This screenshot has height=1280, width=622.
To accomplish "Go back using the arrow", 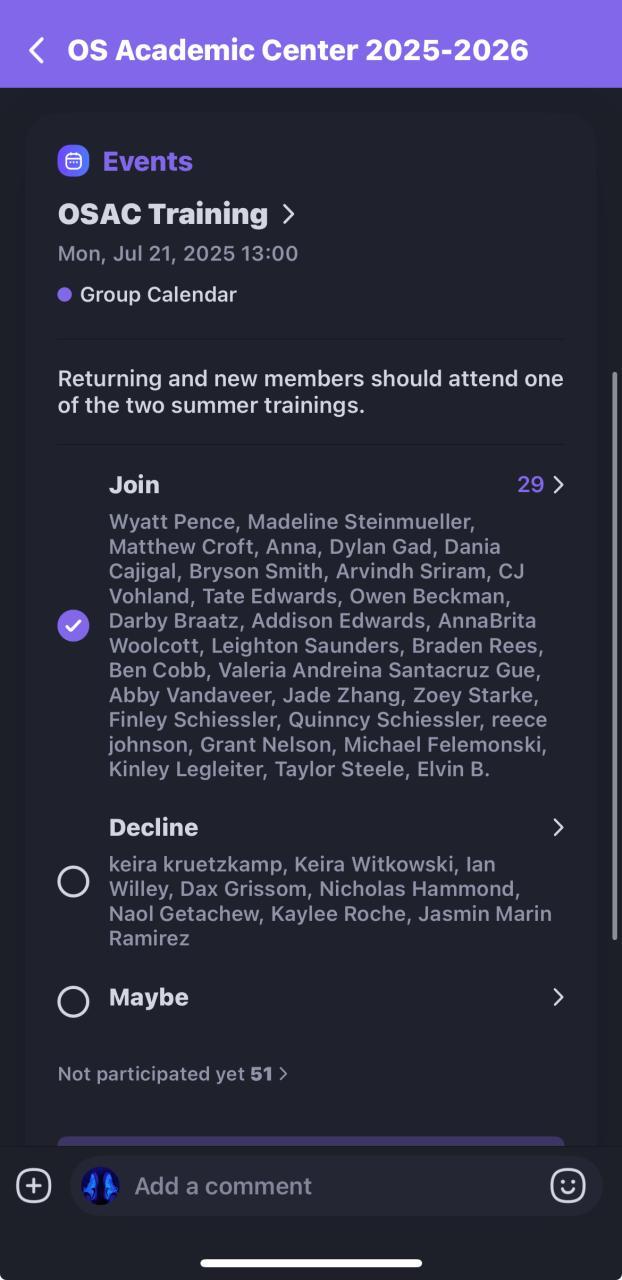I will tap(37, 50).
